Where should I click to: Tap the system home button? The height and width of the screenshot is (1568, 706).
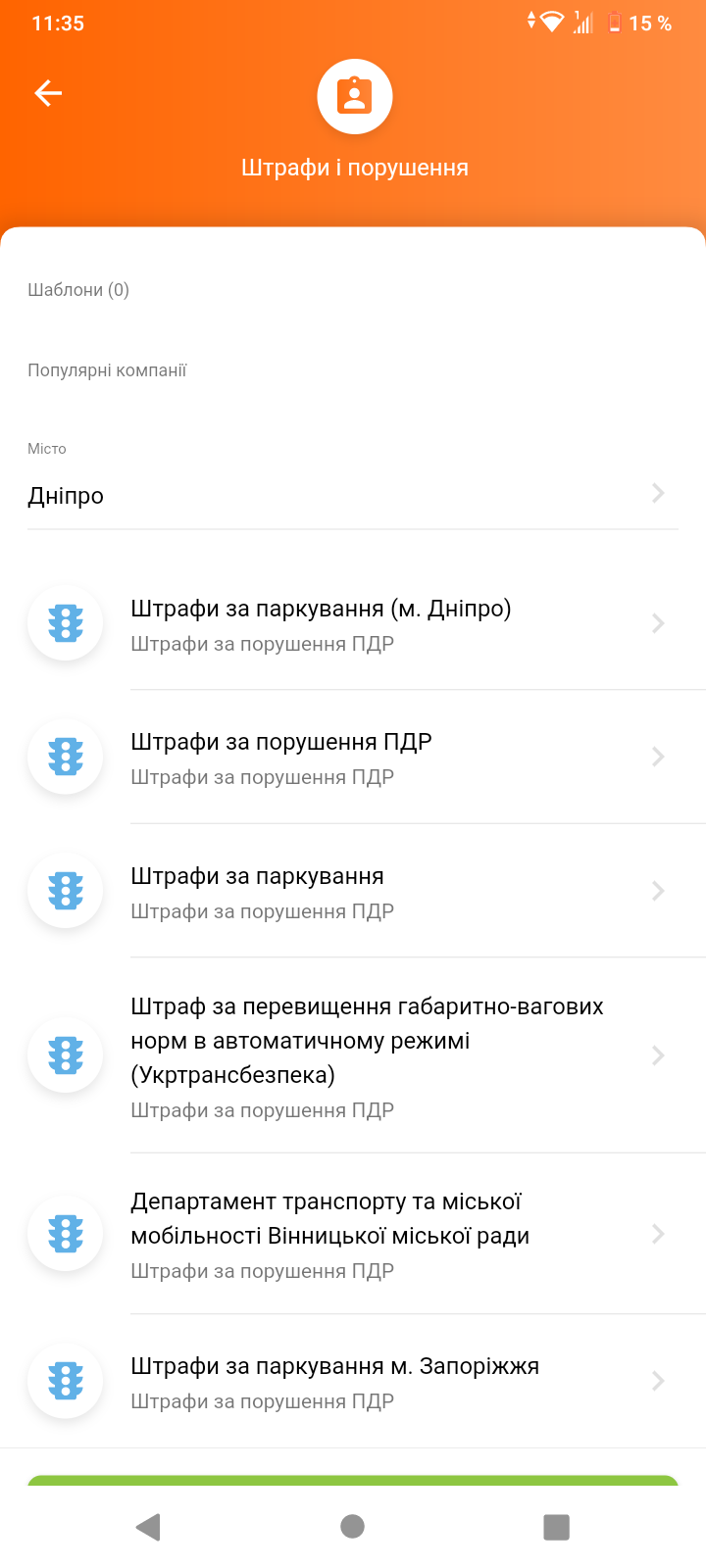tap(353, 1526)
